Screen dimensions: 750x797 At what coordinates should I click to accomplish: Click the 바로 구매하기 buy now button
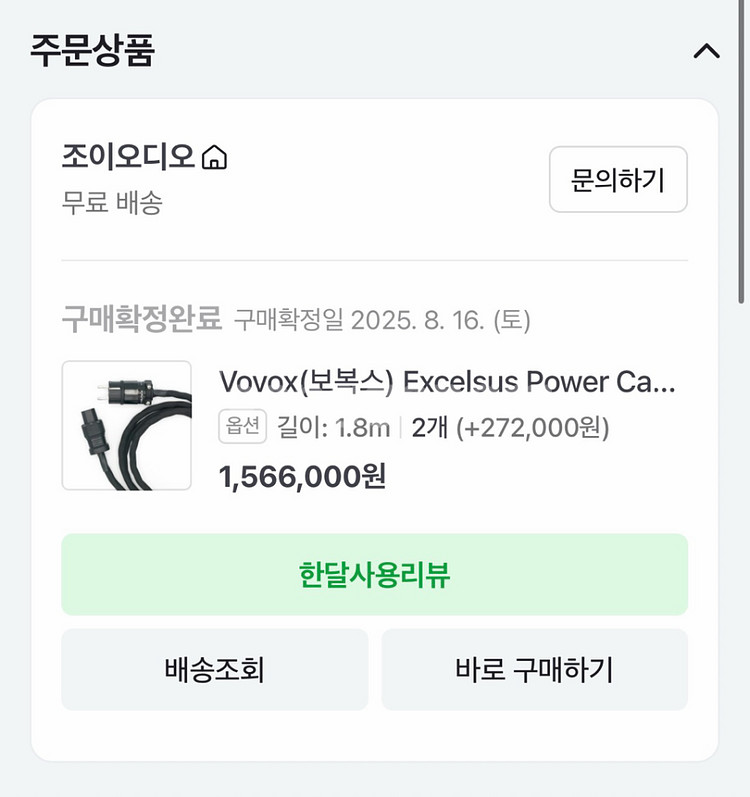coord(535,669)
